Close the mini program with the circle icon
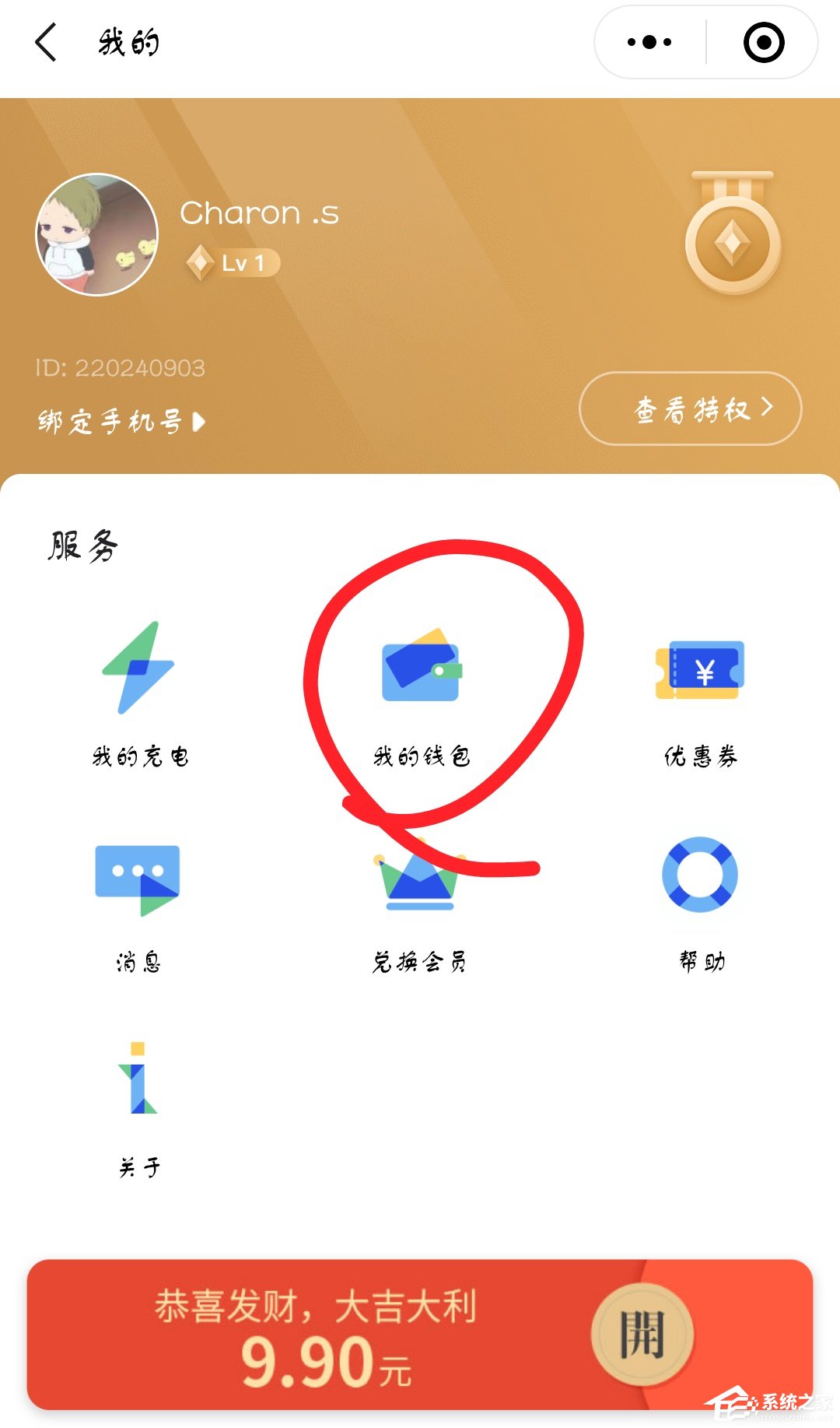Viewport: 840px width, 1428px height. point(764,42)
